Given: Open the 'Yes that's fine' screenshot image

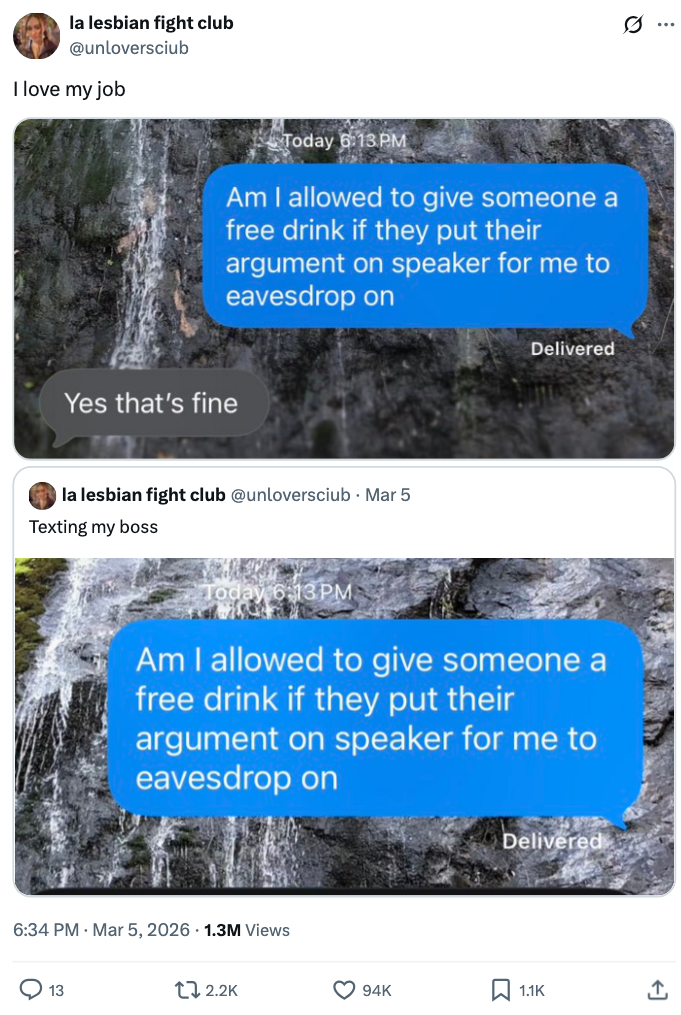Looking at the screenshot, I should [x=344, y=288].
